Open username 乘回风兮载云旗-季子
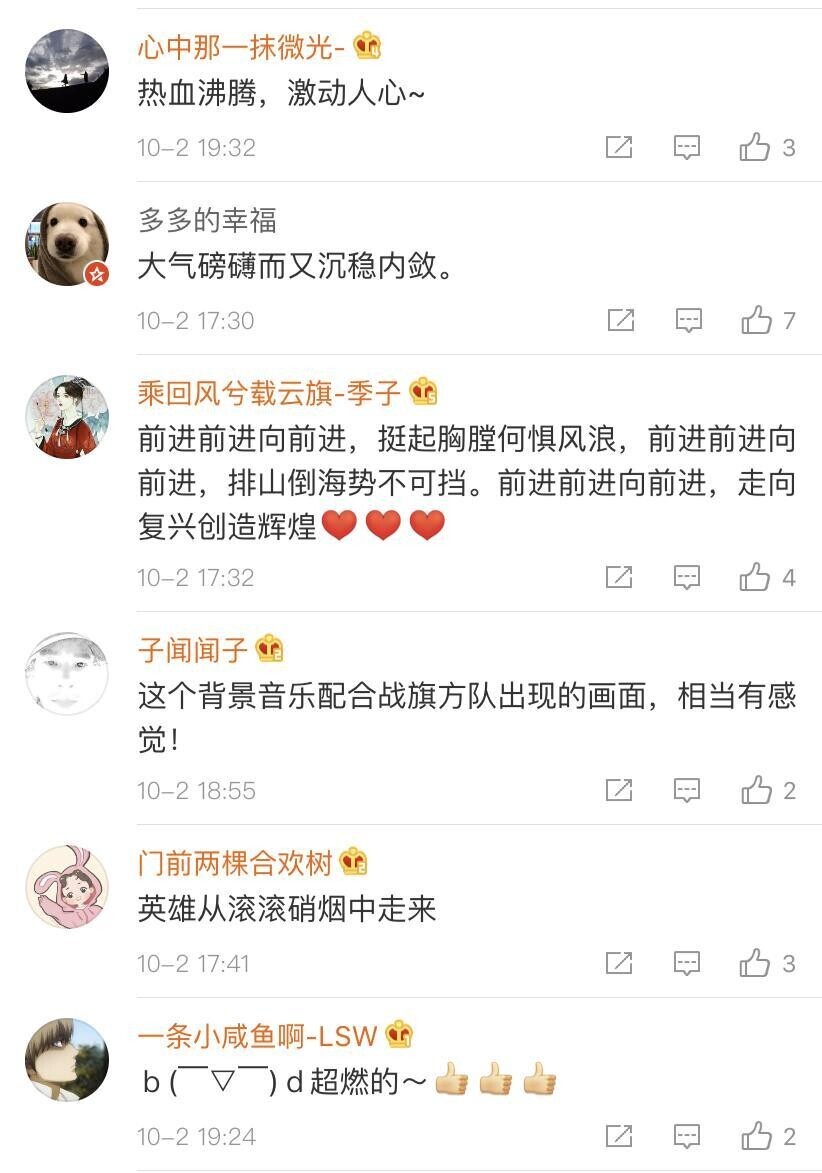 (269, 393)
